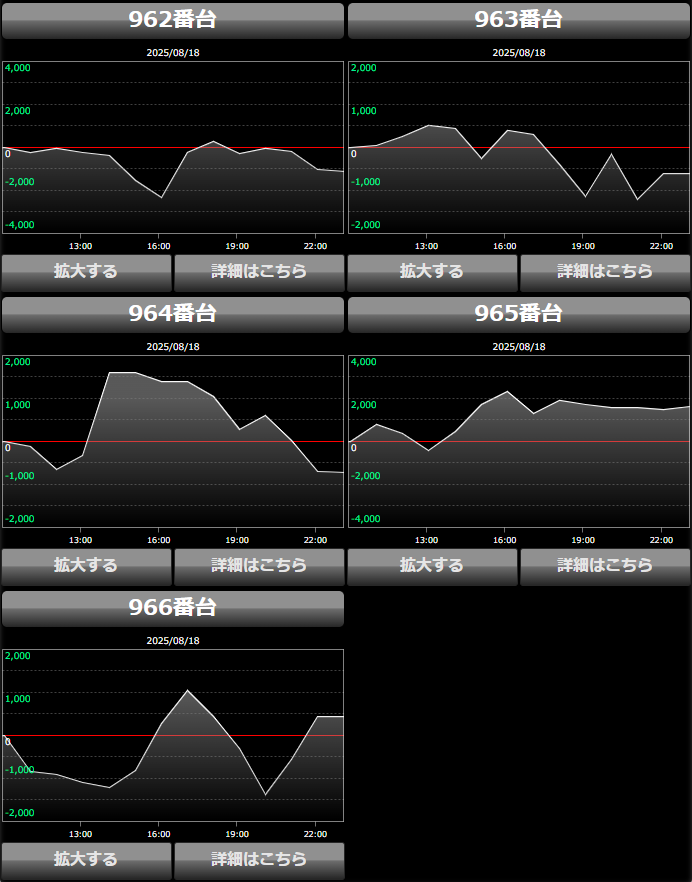Tap 拡大する under machine 962
This screenshot has width=692, height=882.
pyautogui.click(x=86, y=271)
